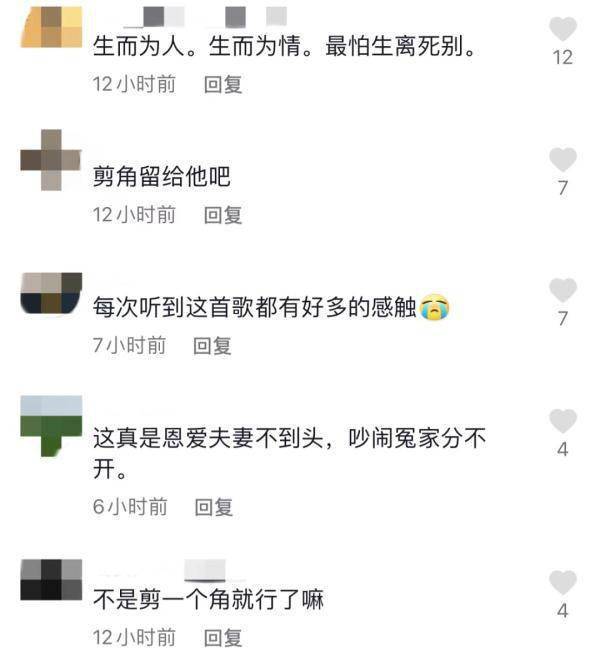The image size is (600, 662).
Task: Reply to the comment "生而为人。生而为情。最怕生离死别。"
Action: click(x=223, y=85)
